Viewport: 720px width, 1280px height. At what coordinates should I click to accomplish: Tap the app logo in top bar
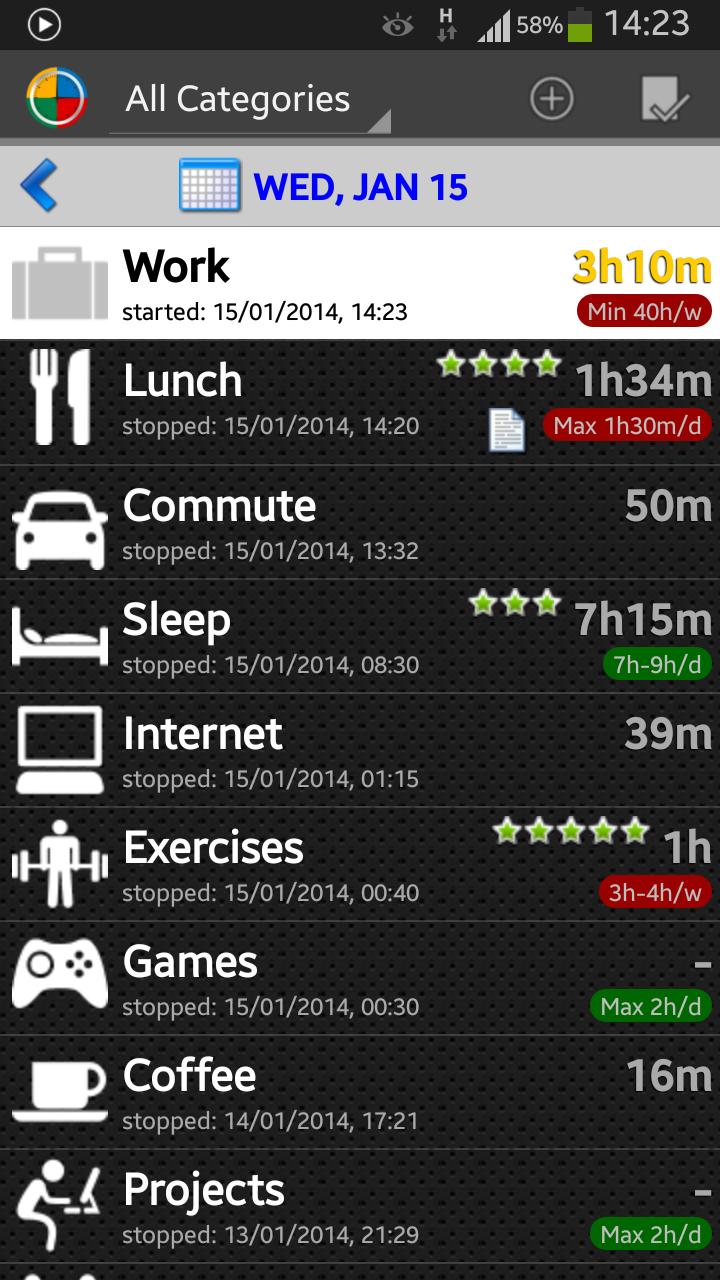[56, 99]
